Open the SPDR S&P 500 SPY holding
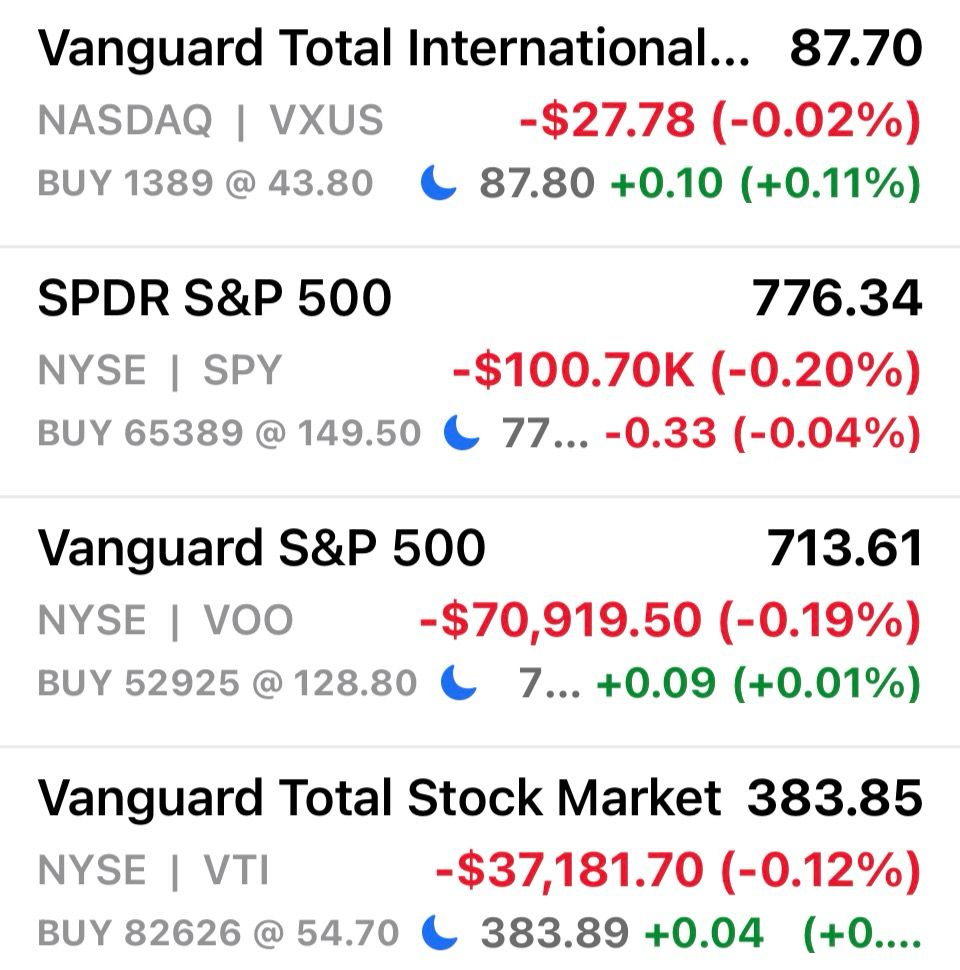The image size is (960, 970). (x=480, y=372)
